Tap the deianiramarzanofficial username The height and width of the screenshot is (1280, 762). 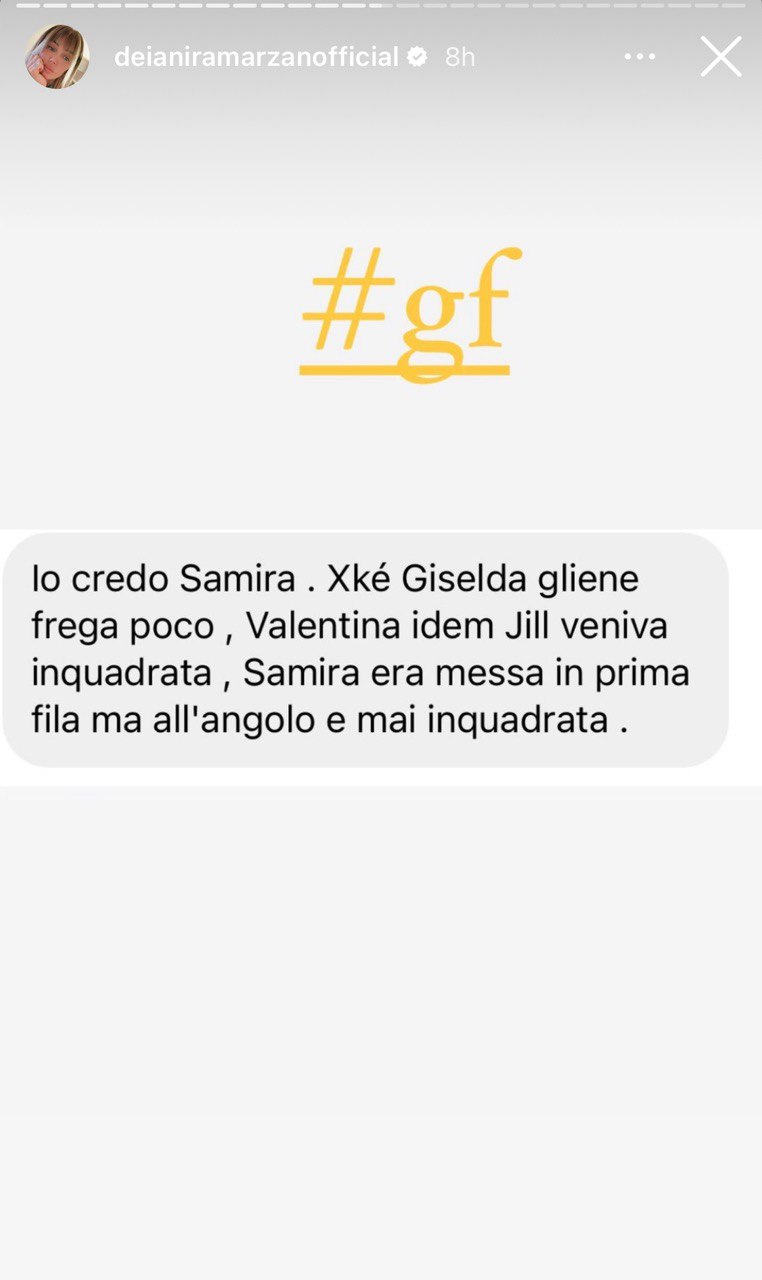pyautogui.click(x=256, y=57)
